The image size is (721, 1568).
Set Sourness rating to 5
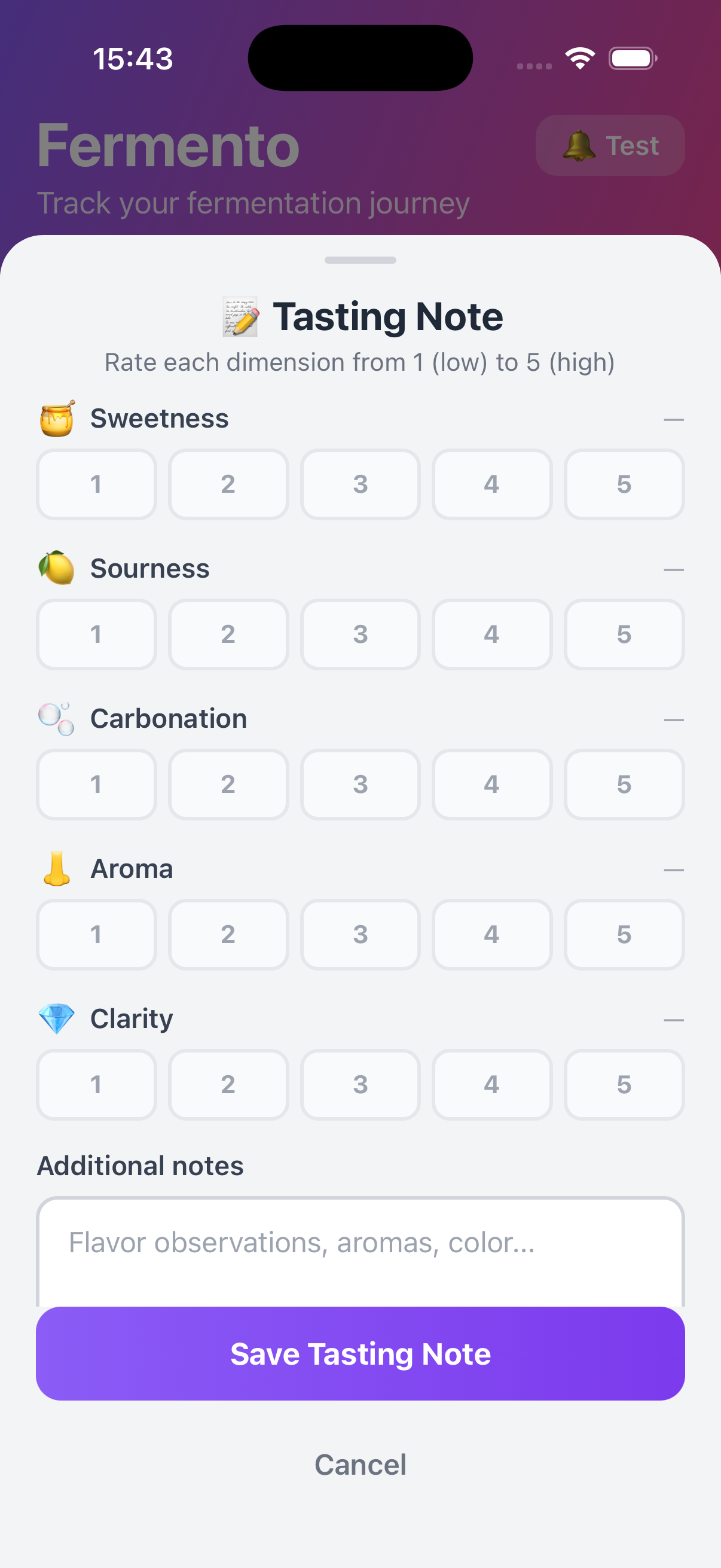point(624,634)
